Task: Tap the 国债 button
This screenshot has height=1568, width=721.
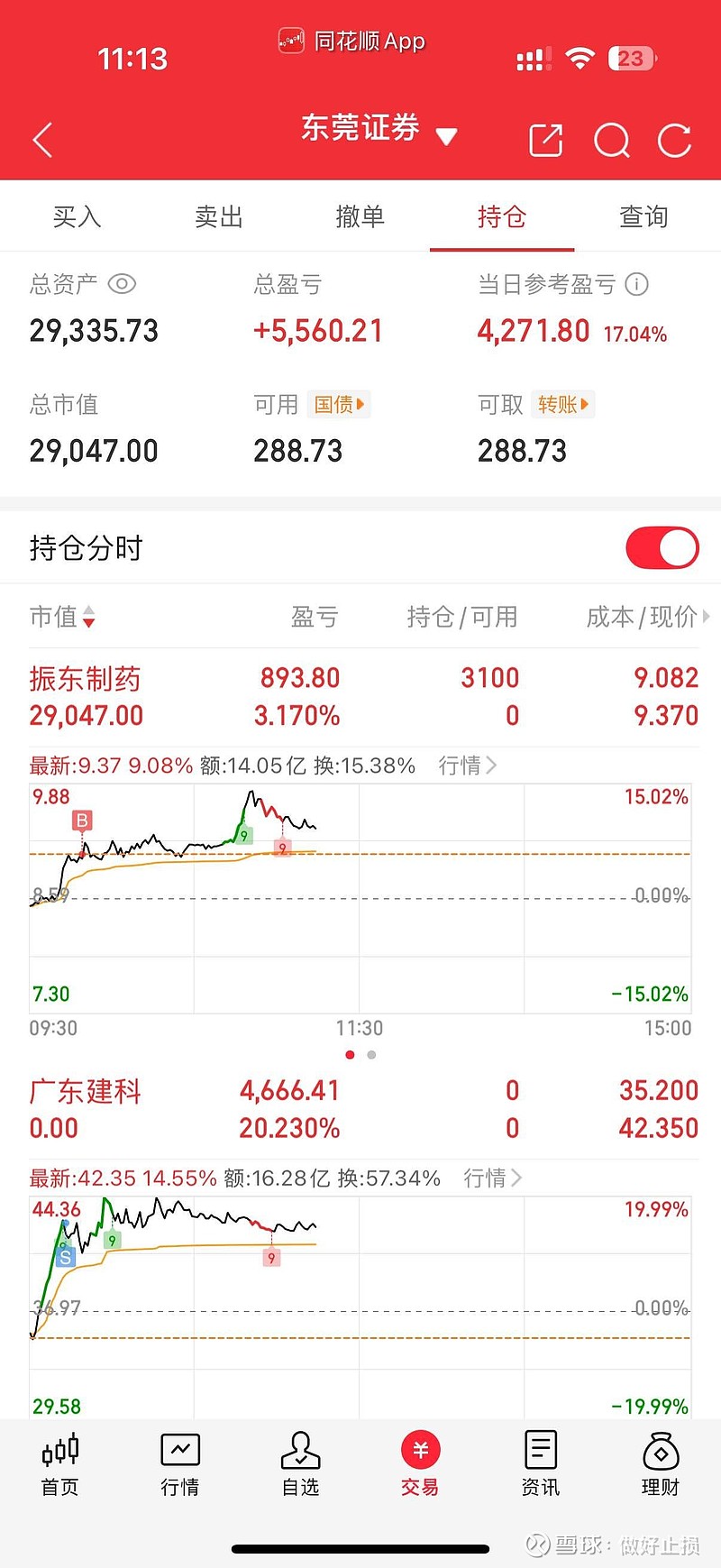Action: click(x=339, y=404)
